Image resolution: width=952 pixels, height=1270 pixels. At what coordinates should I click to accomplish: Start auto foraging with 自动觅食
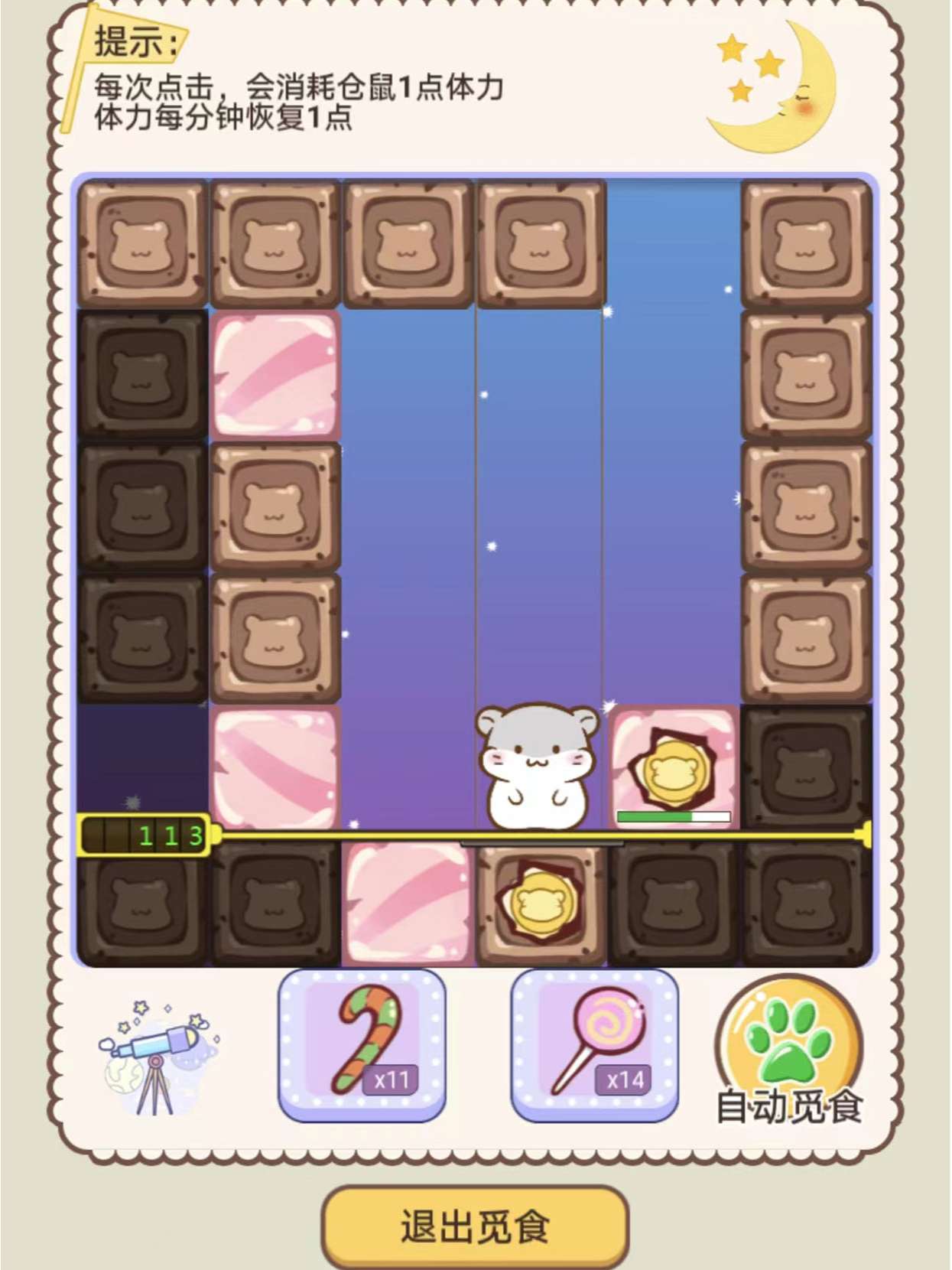tap(789, 1052)
